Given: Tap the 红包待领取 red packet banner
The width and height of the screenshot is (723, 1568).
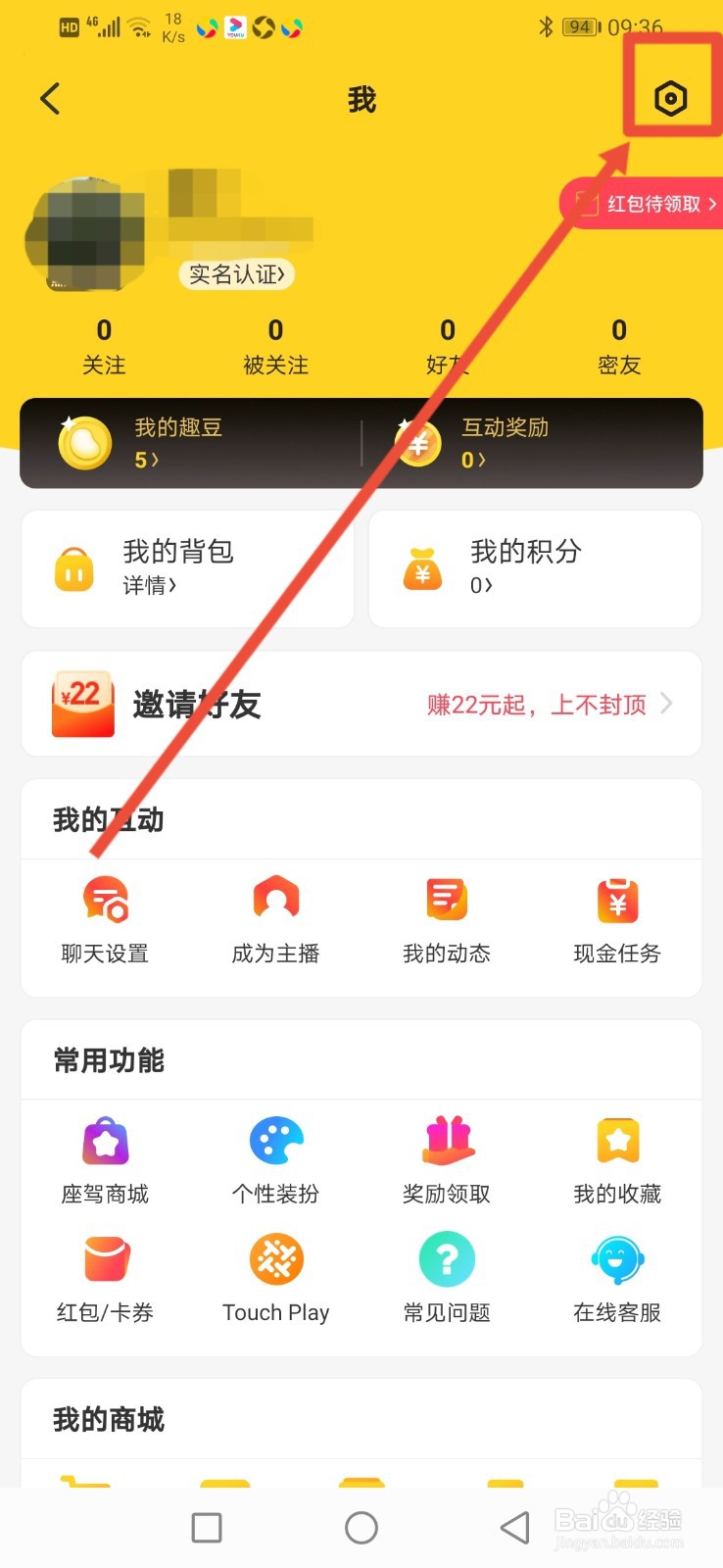Looking at the screenshot, I should [x=647, y=202].
